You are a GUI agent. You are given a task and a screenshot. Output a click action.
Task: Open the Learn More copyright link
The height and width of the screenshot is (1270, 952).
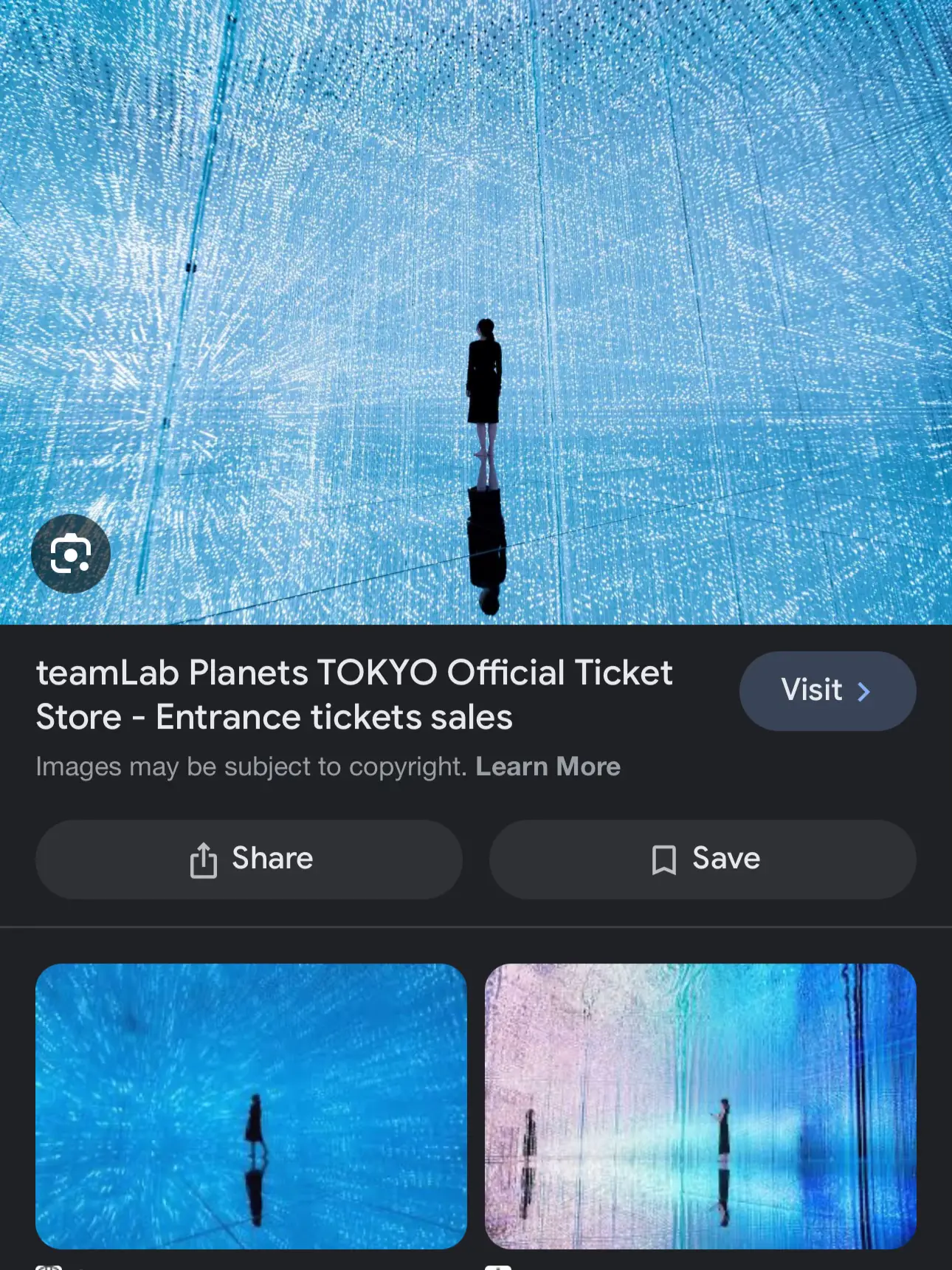click(548, 766)
